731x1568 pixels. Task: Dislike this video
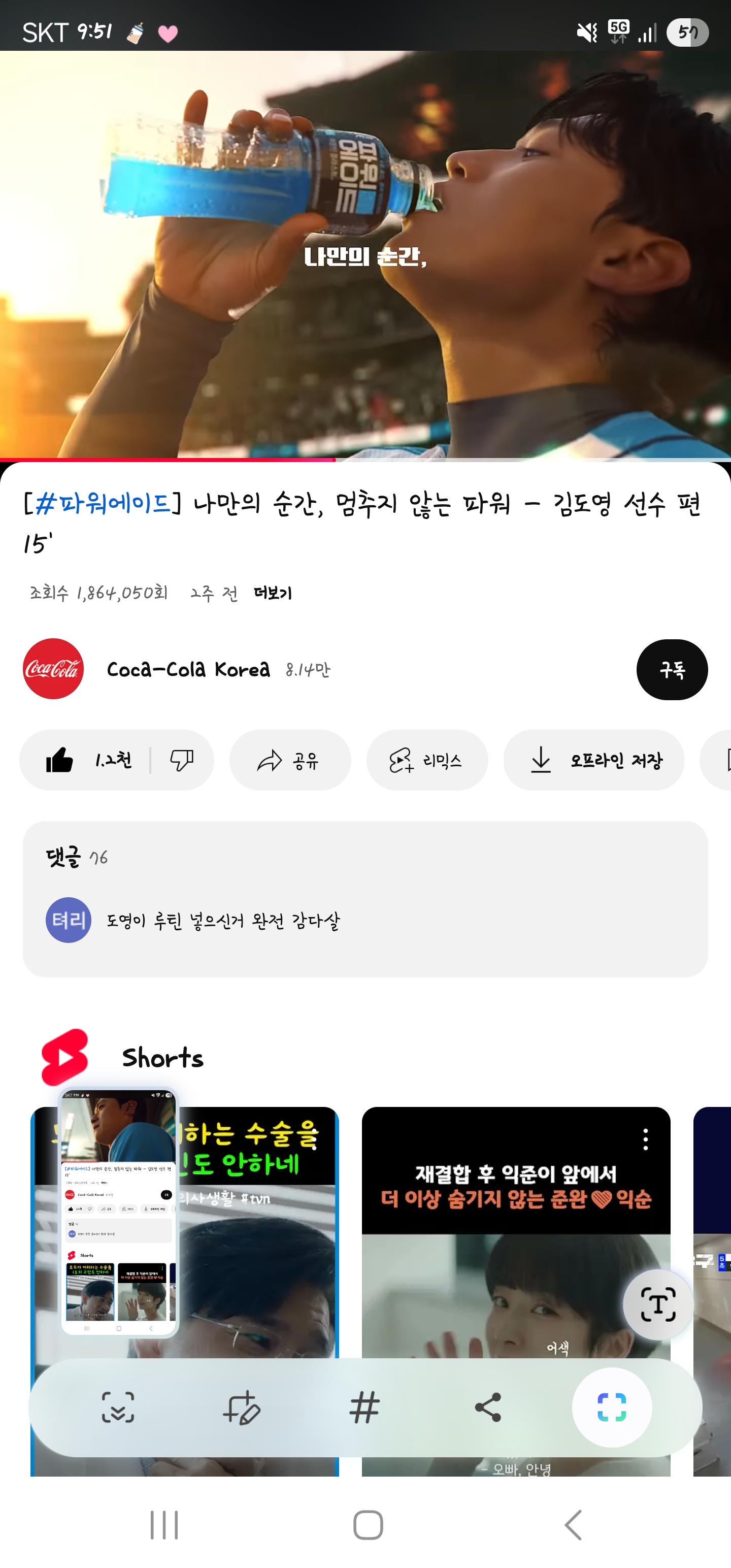(x=181, y=760)
